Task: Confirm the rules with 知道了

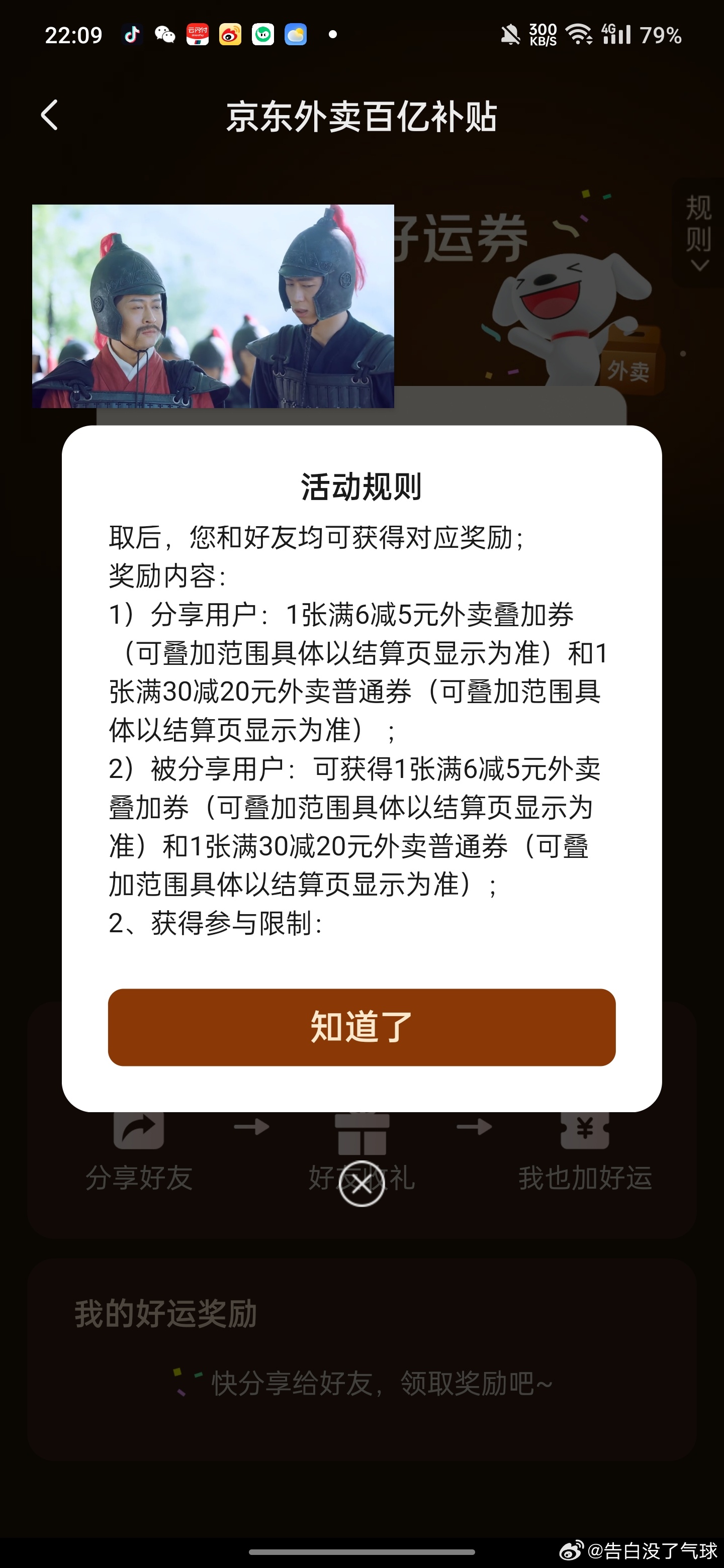Action: (361, 1027)
